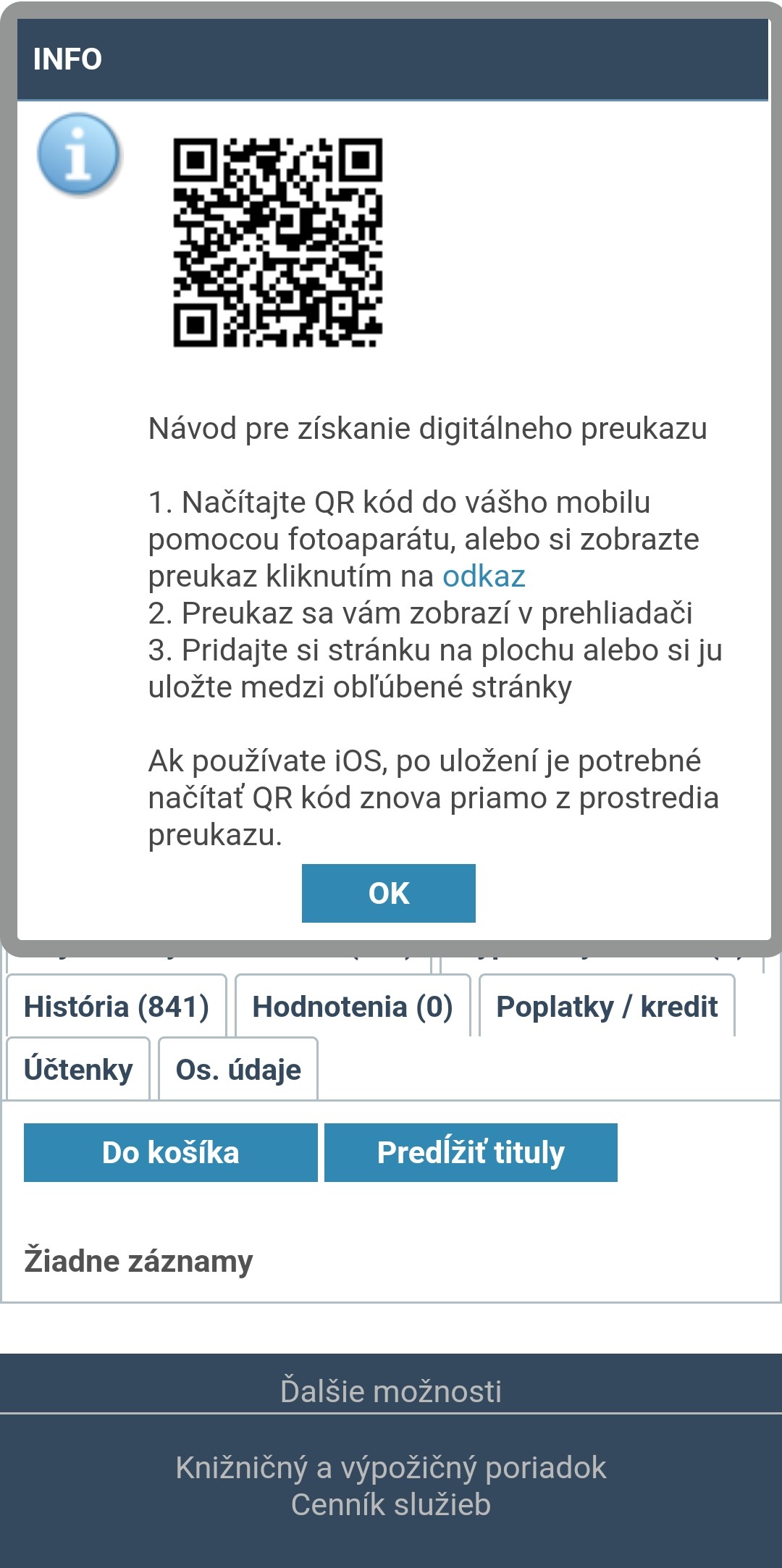Screen dimensions: 782x1568
Task: Open the Cenník služieb link
Action: [391, 1504]
